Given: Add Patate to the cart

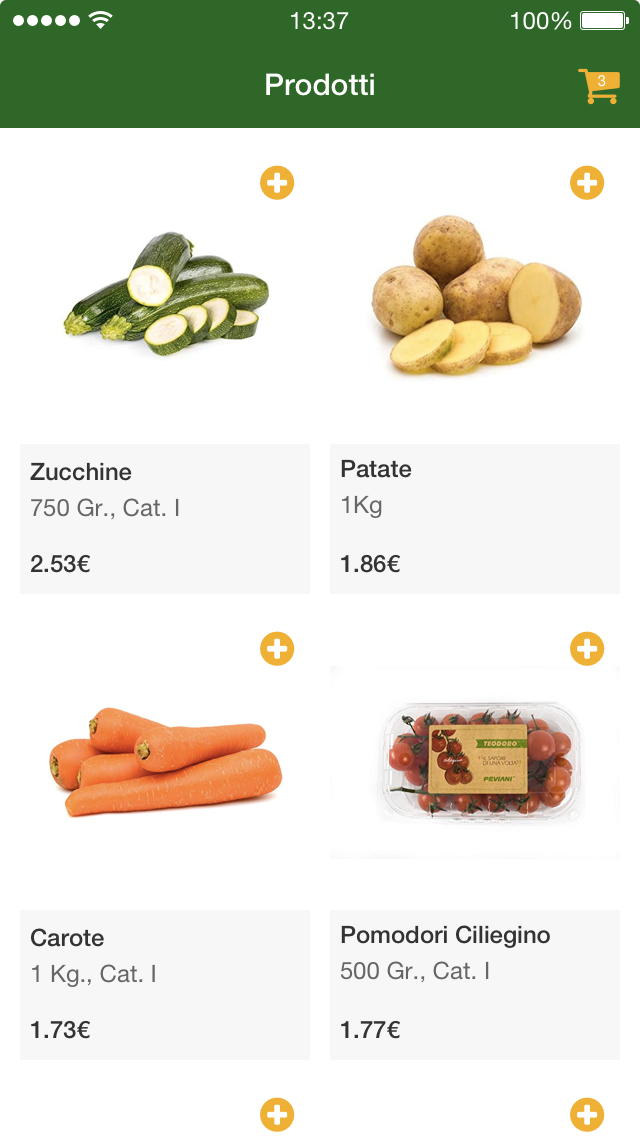Looking at the screenshot, I should 587,183.
